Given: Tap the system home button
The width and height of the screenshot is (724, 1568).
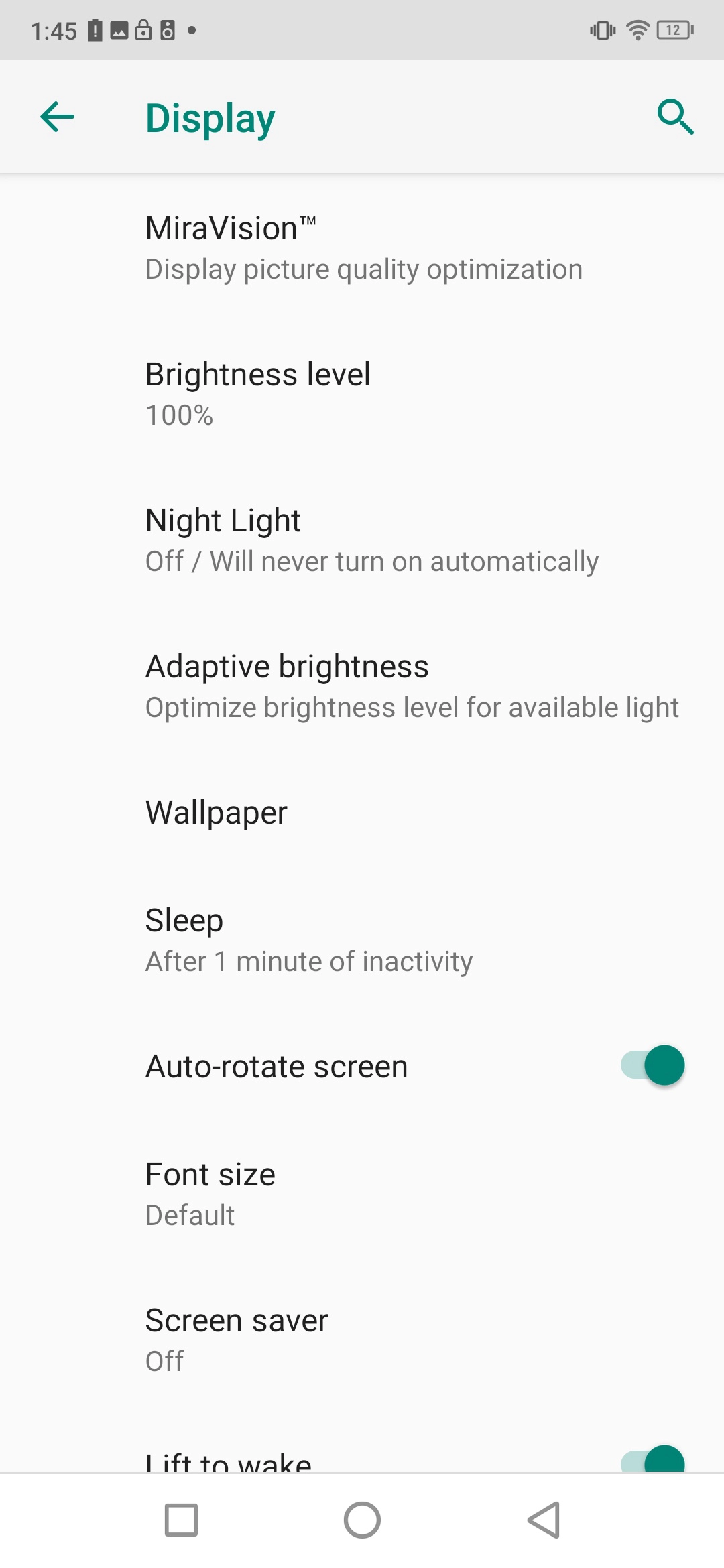Looking at the screenshot, I should 362,1520.
